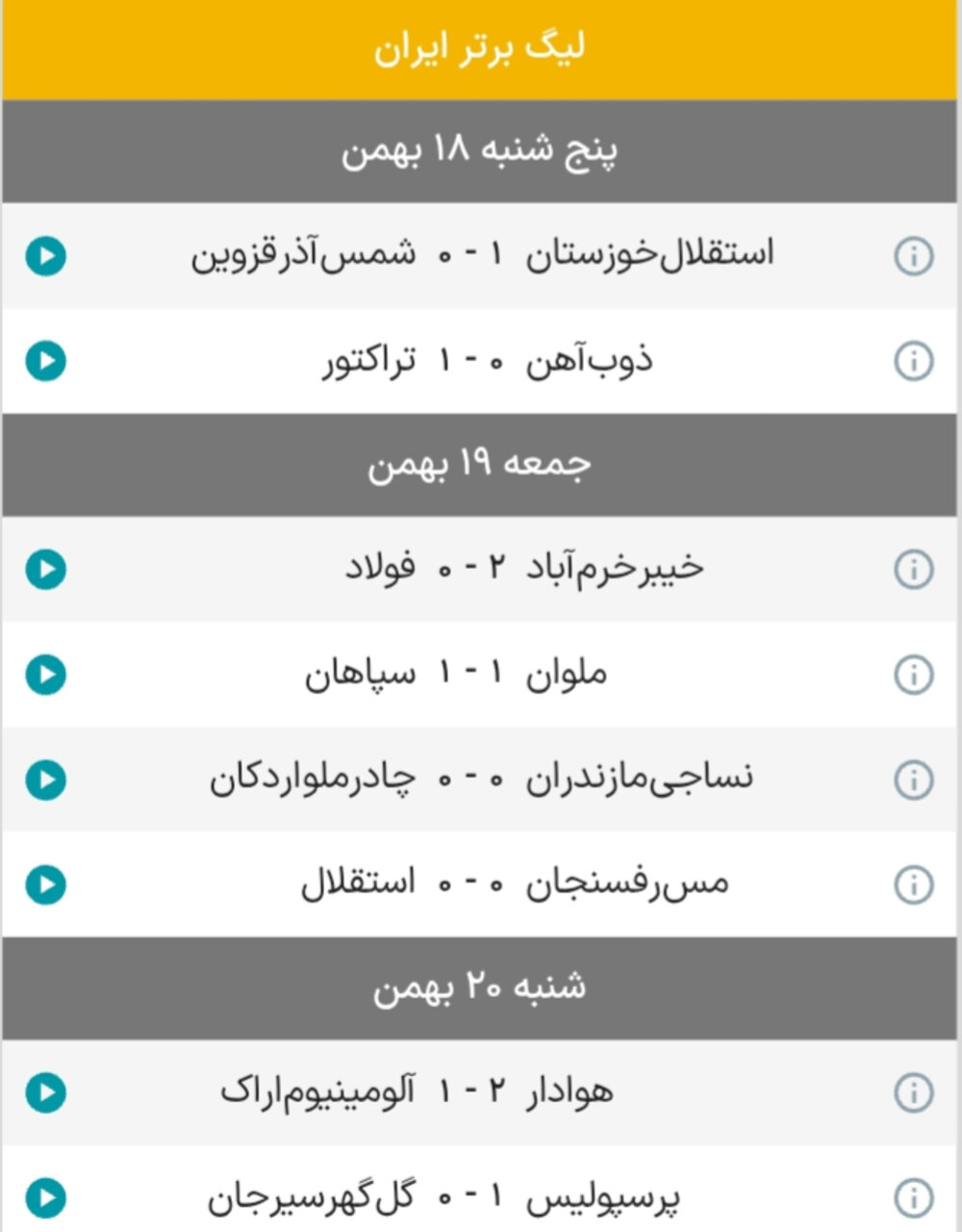Open info for Esteghlal Khuzestan match
This screenshot has height=1232, width=962.
(912, 257)
